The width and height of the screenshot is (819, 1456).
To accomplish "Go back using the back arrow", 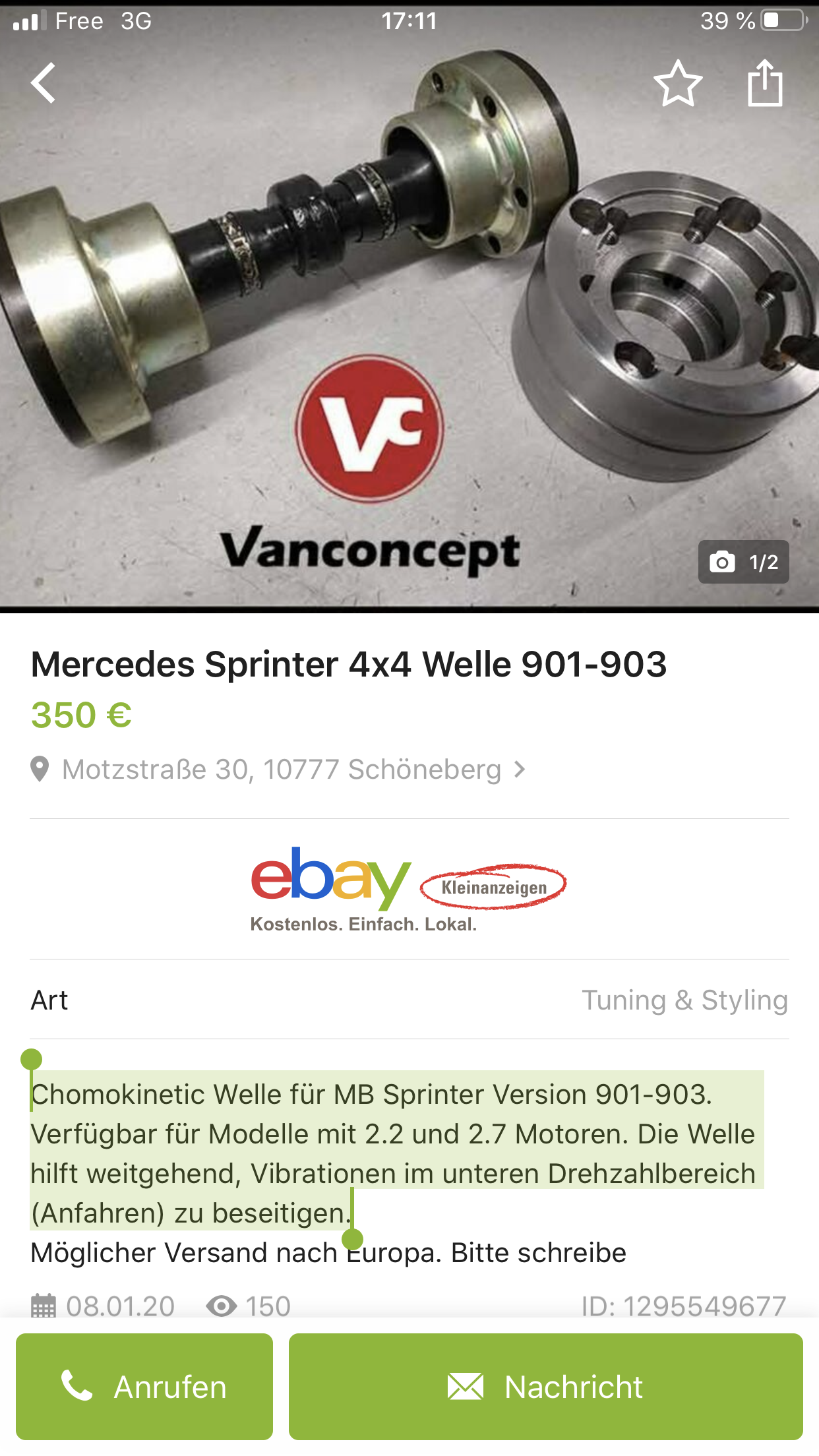I will click(x=44, y=84).
